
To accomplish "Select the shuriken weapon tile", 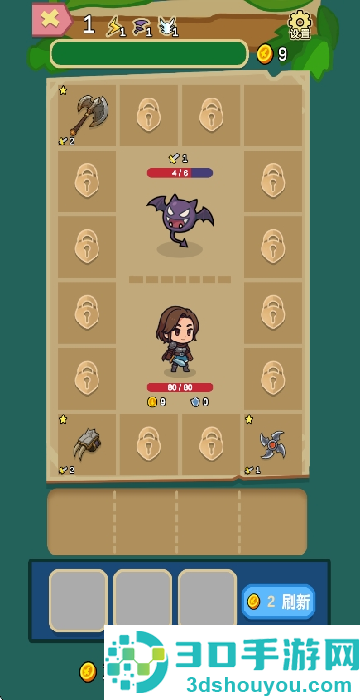I will [273, 444].
